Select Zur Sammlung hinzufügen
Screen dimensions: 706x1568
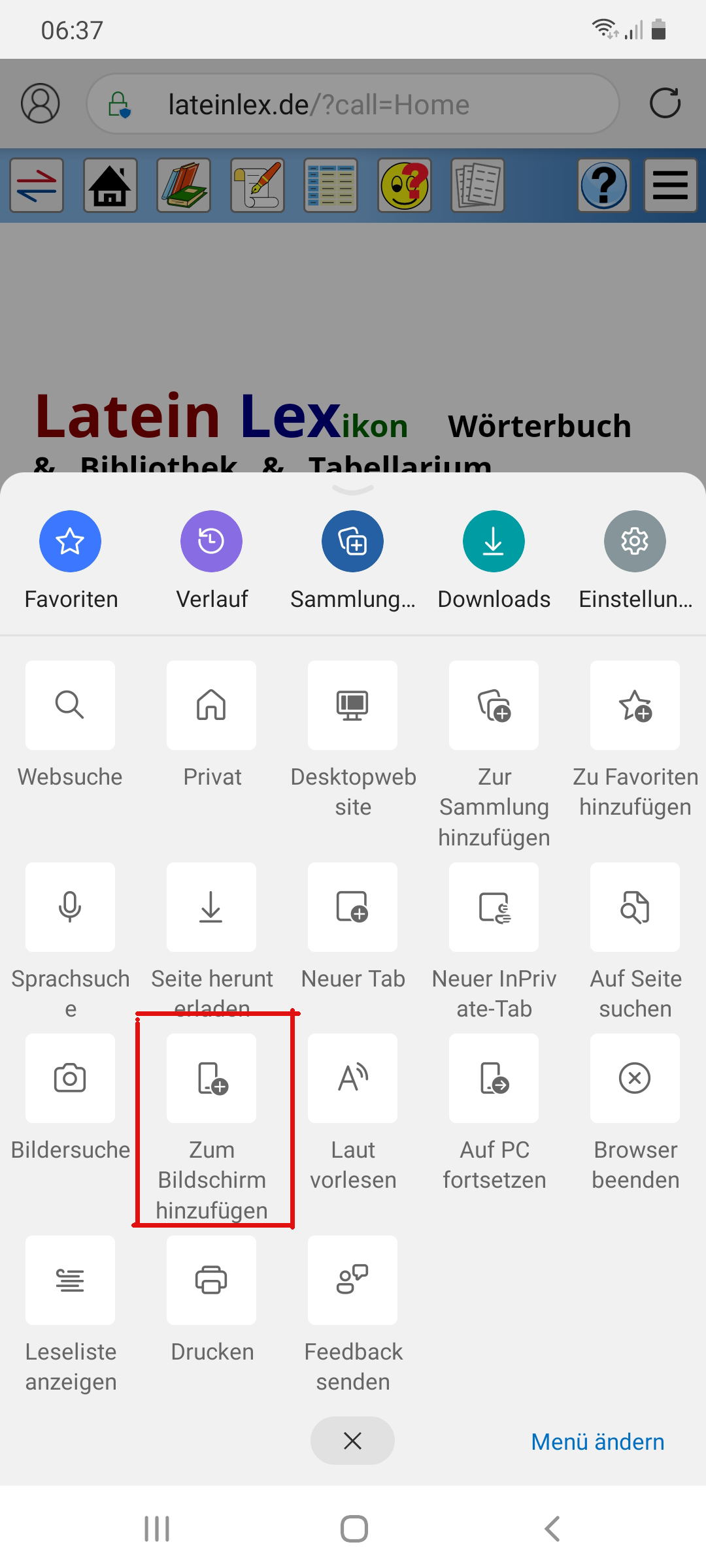(x=494, y=706)
